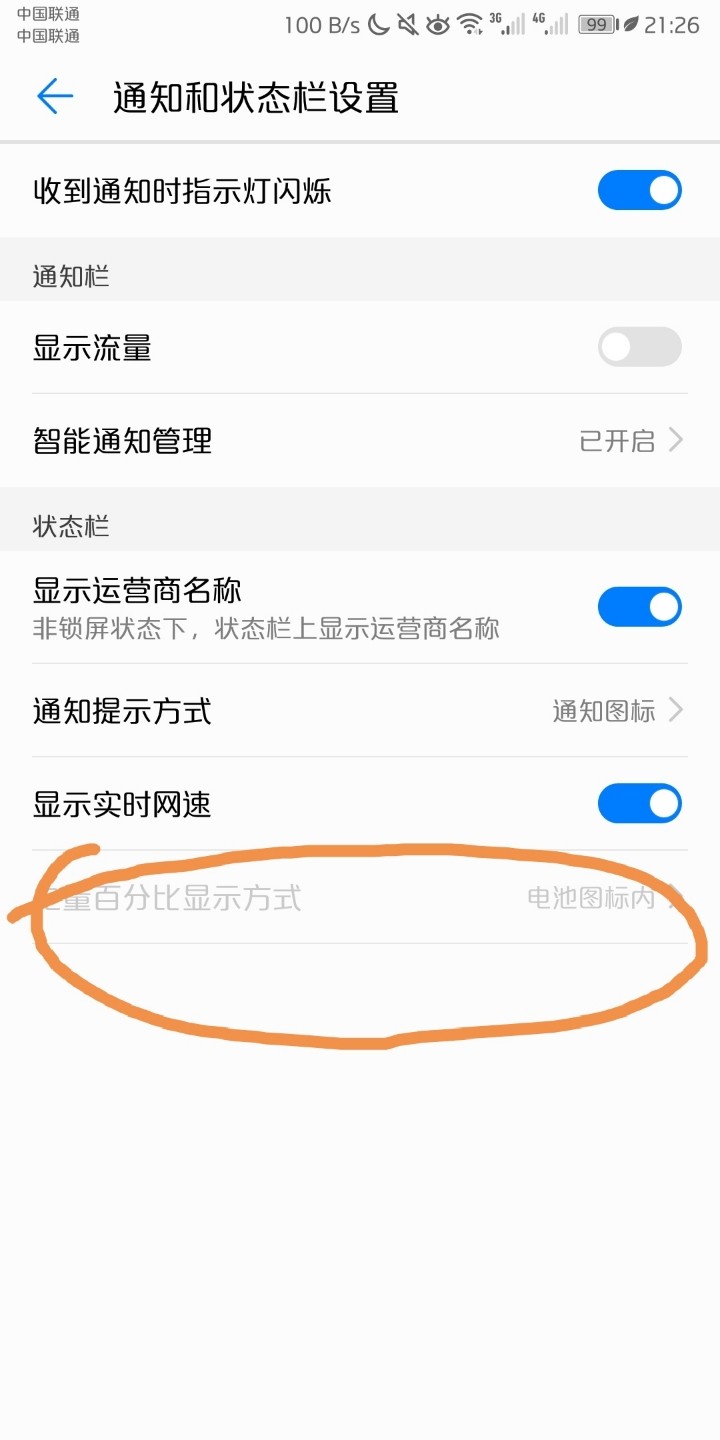The image size is (720, 1440).
Task: Click the eye comfort mode icon in status bar
Action: coord(438,26)
